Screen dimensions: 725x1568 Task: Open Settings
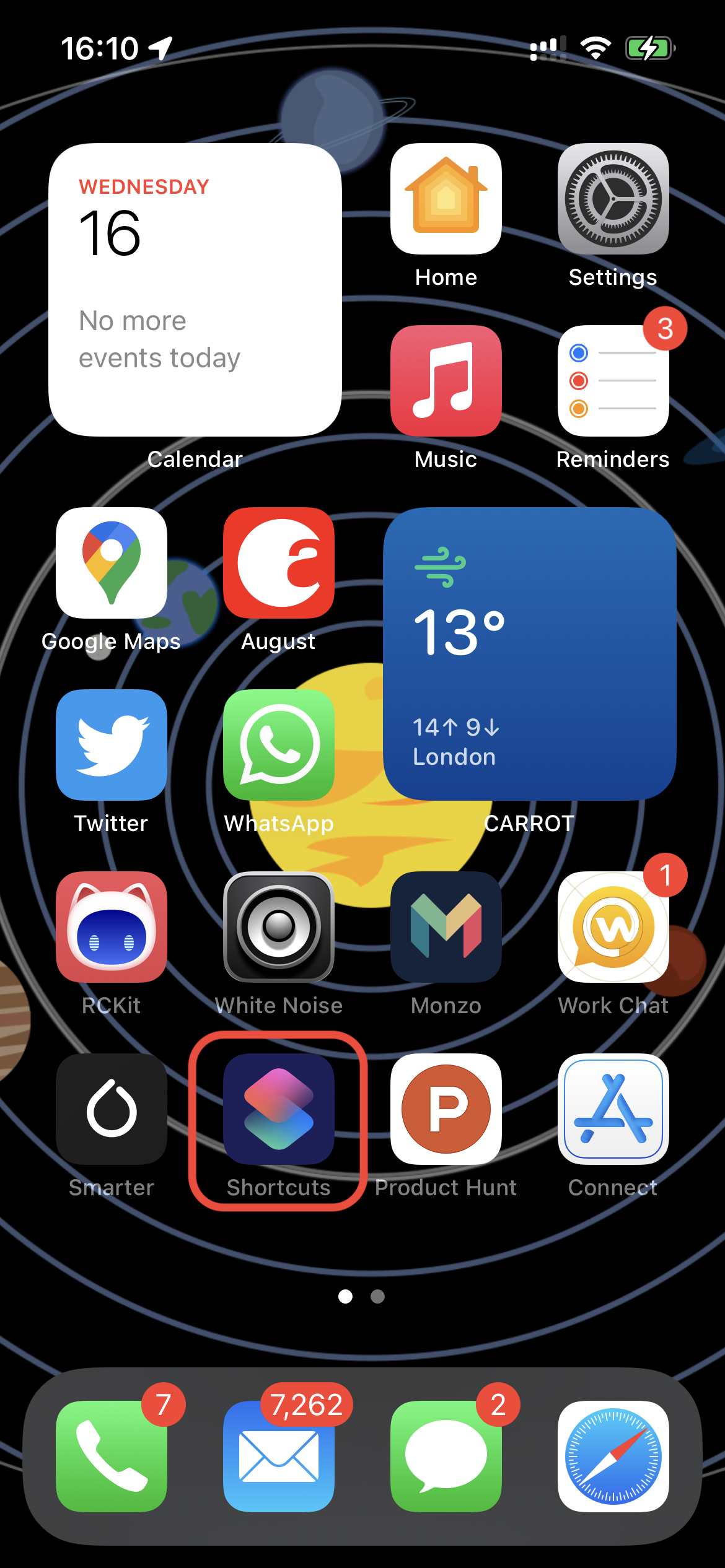(x=613, y=199)
